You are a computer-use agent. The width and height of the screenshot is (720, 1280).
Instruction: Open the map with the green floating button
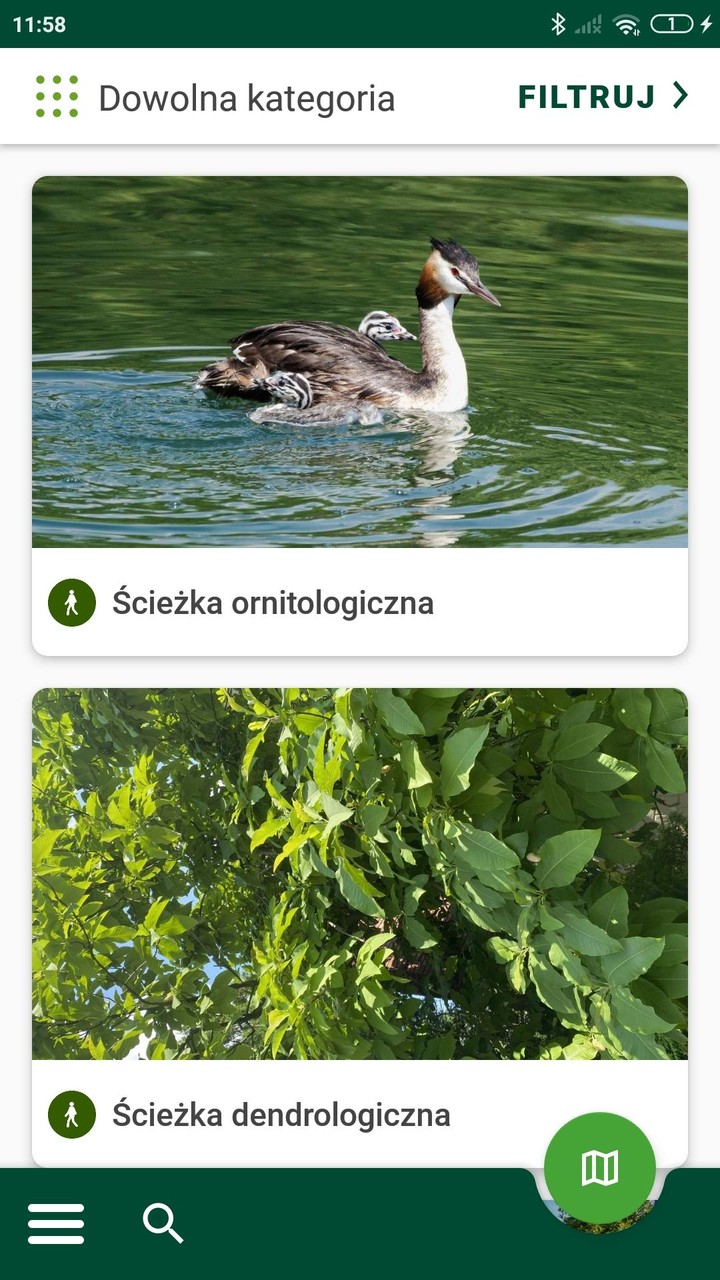coord(598,1168)
